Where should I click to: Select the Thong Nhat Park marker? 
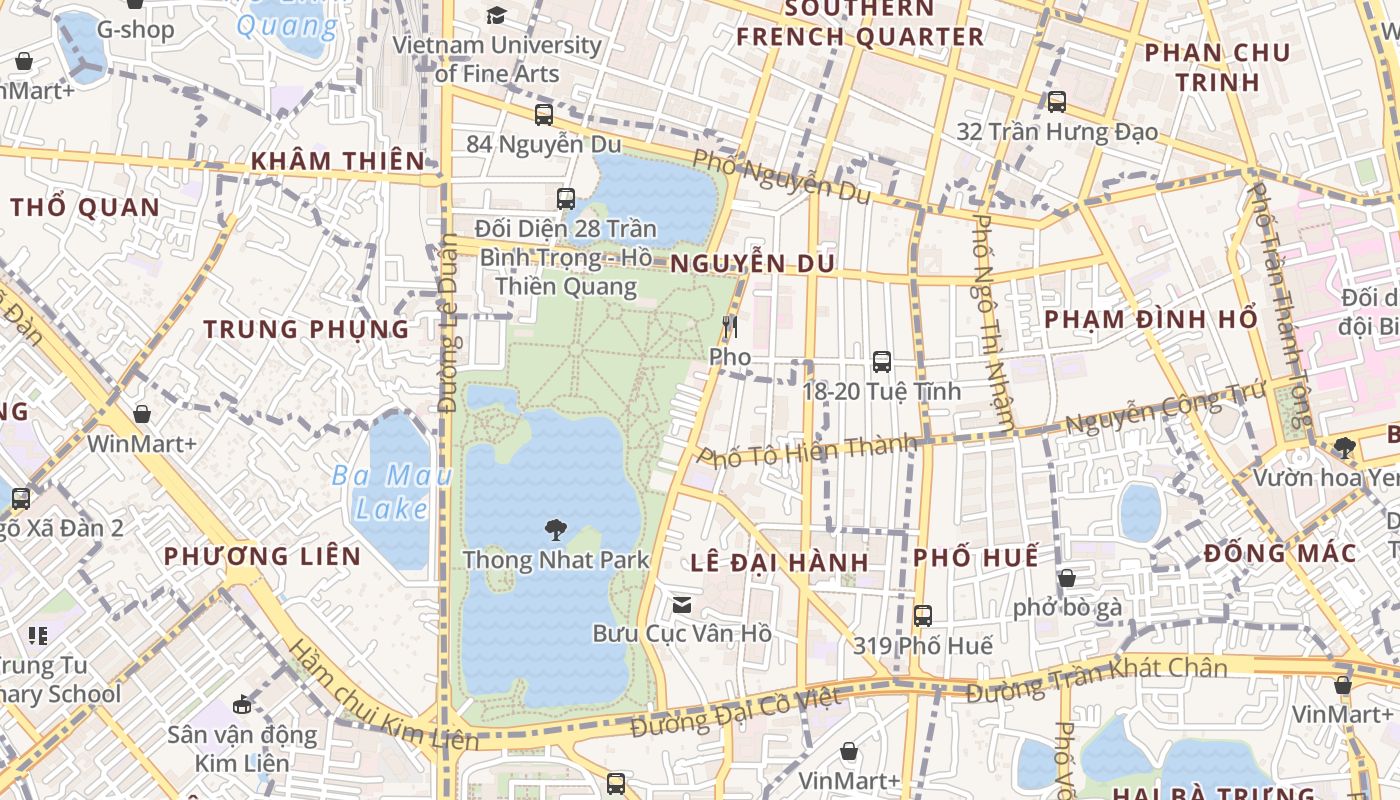click(x=556, y=530)
